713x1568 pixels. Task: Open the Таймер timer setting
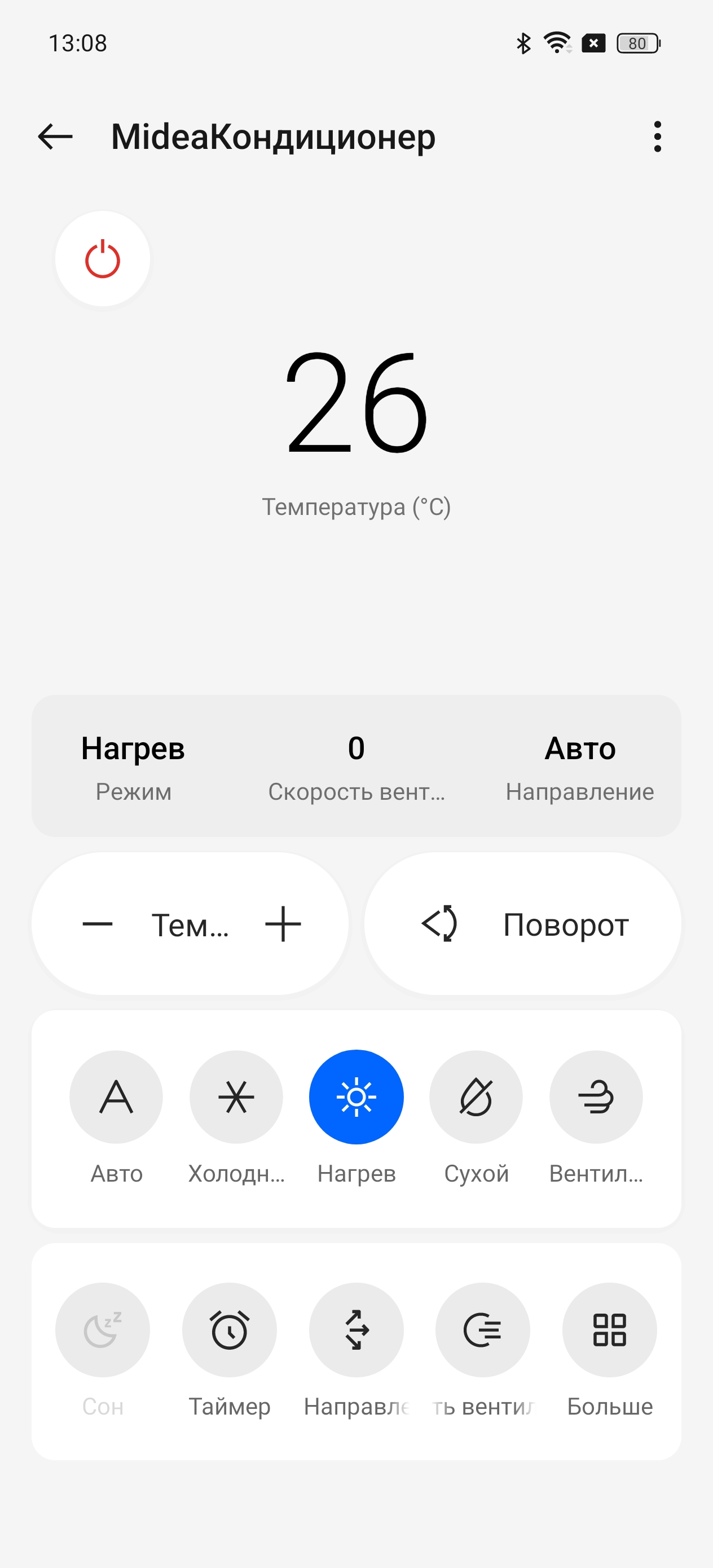(230, 1330)
